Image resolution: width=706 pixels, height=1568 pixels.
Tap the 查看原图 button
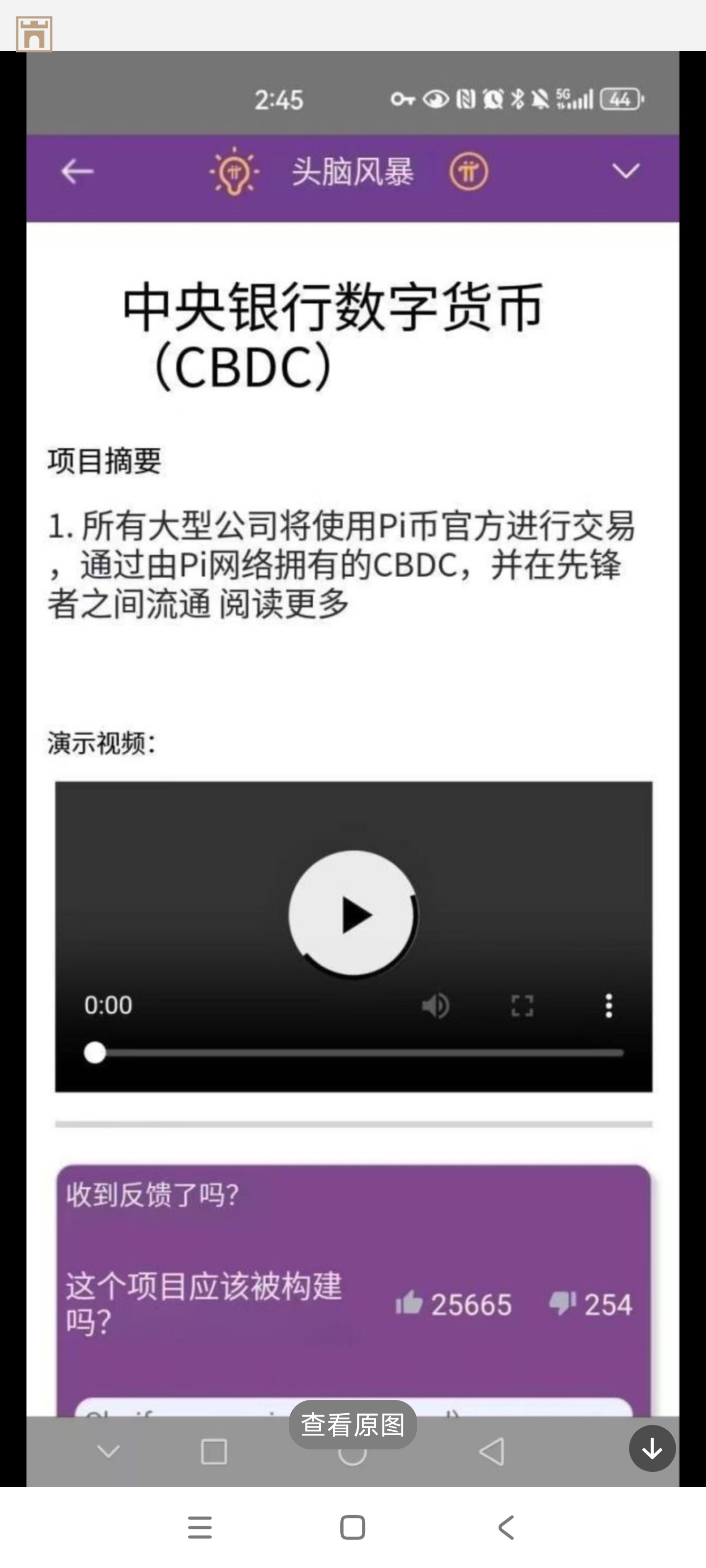click(353, 1425)
